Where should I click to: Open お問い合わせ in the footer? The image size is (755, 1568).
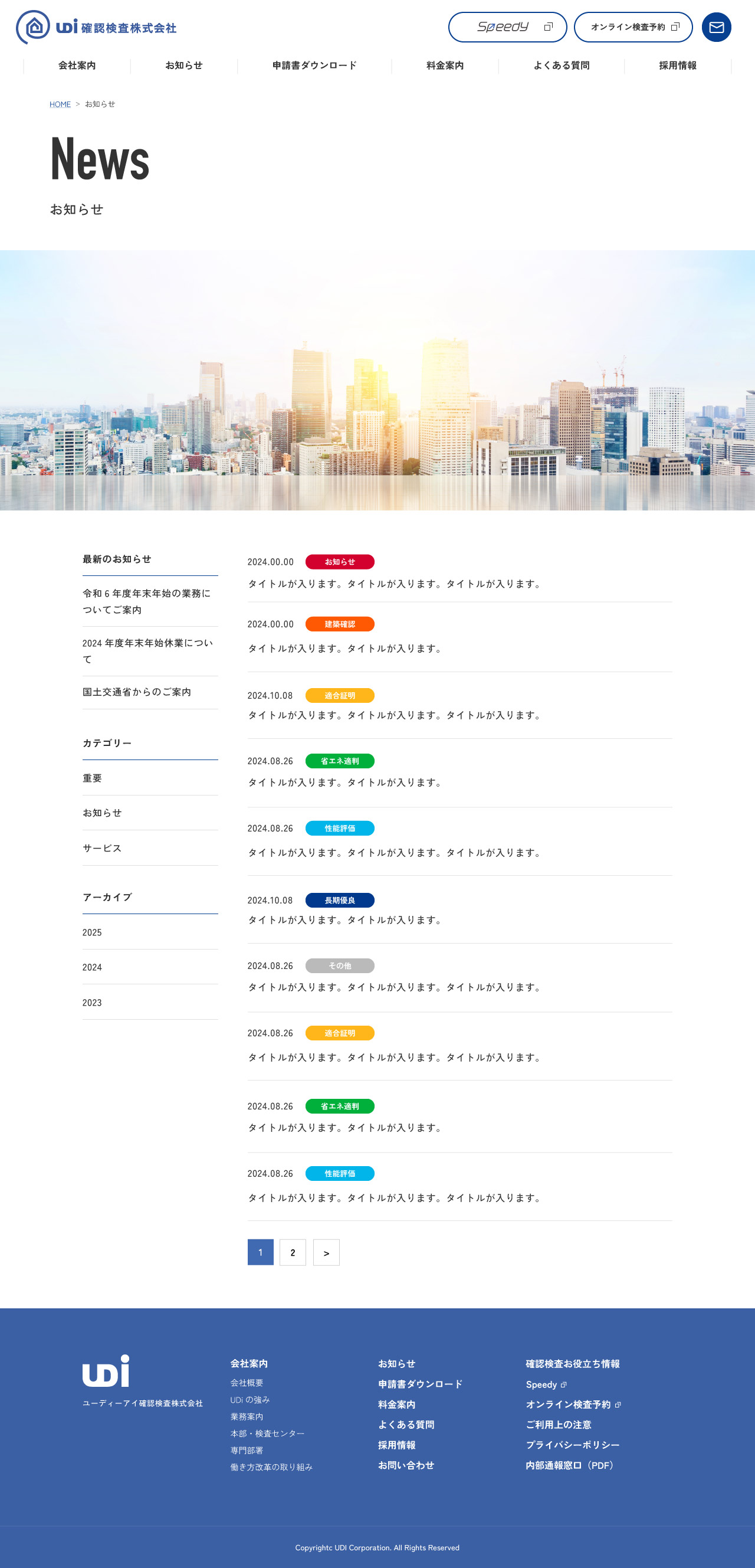click(x=406, y=1465)
